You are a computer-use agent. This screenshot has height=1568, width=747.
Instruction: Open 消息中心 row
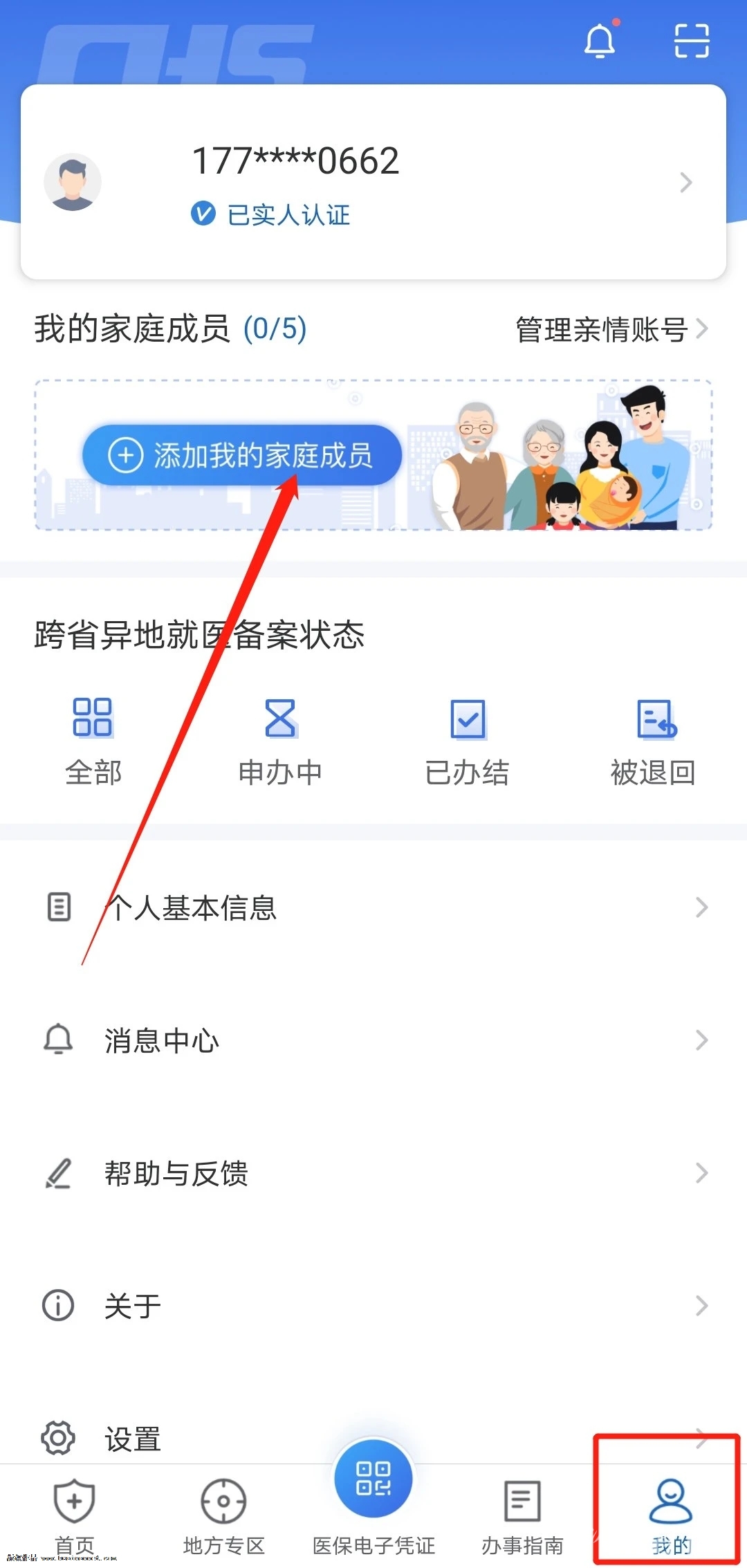coord(373,1040)
